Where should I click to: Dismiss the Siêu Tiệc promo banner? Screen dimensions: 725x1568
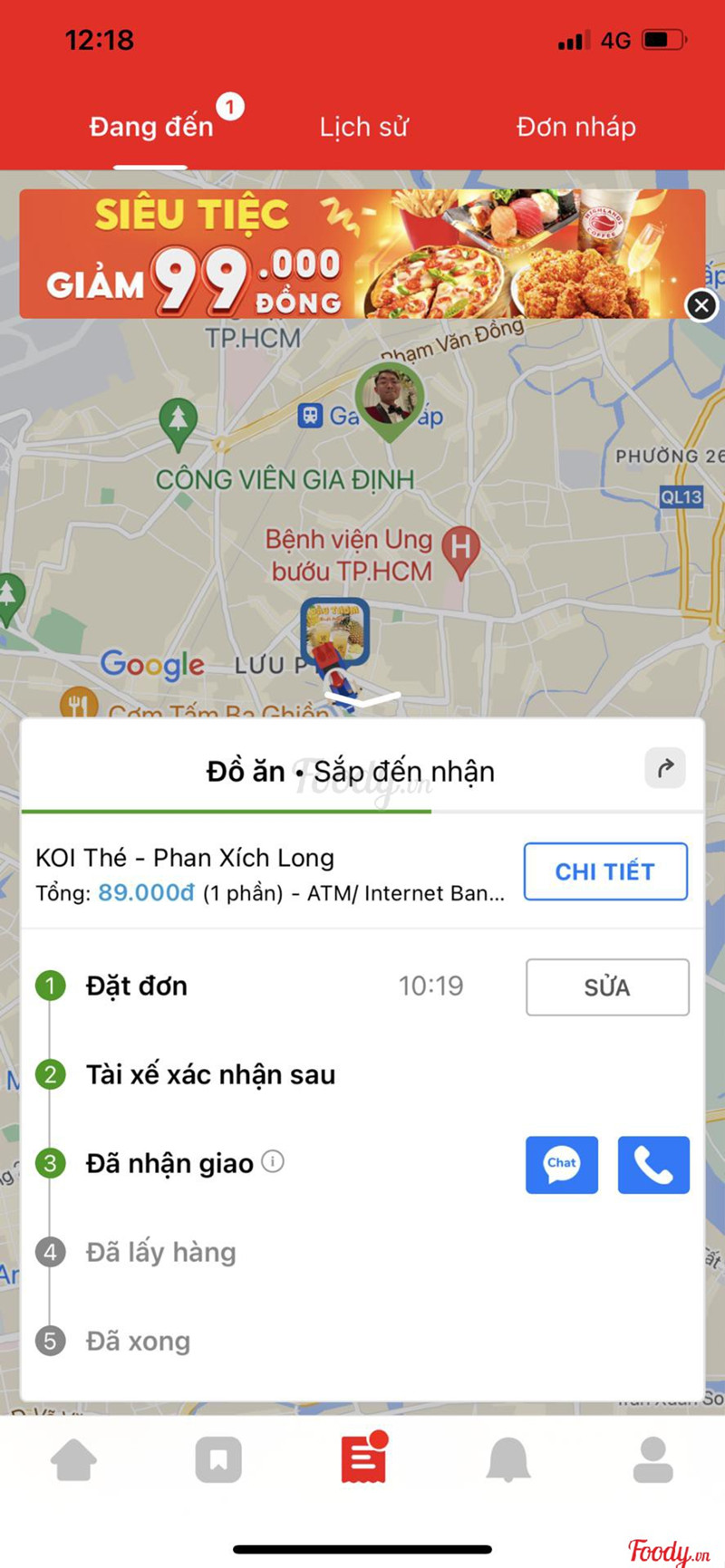point(701,306)
